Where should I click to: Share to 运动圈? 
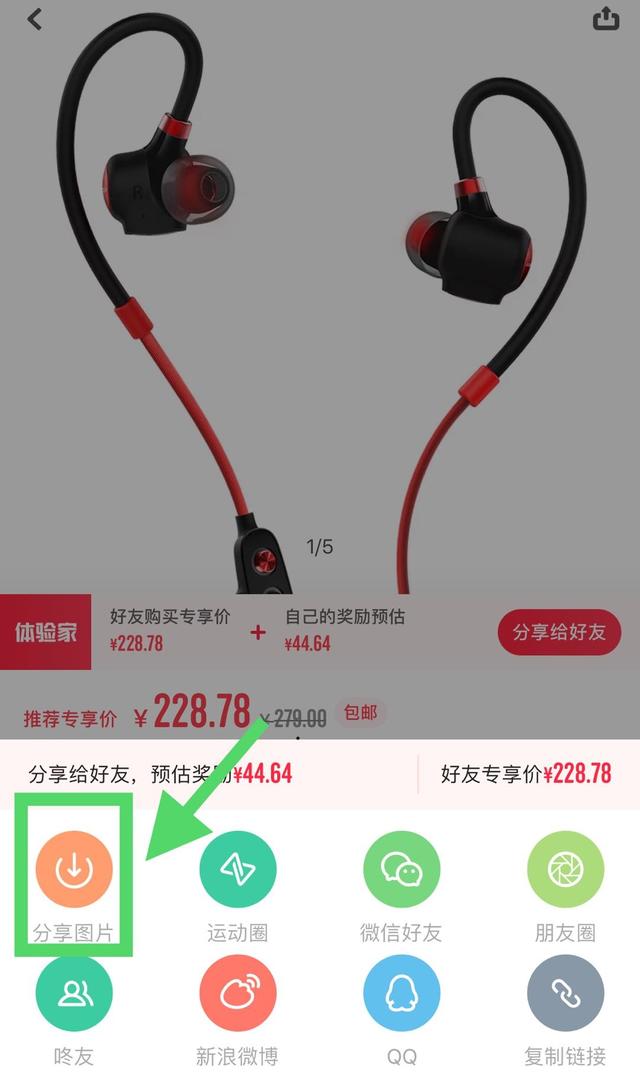(x=238, y=869)
